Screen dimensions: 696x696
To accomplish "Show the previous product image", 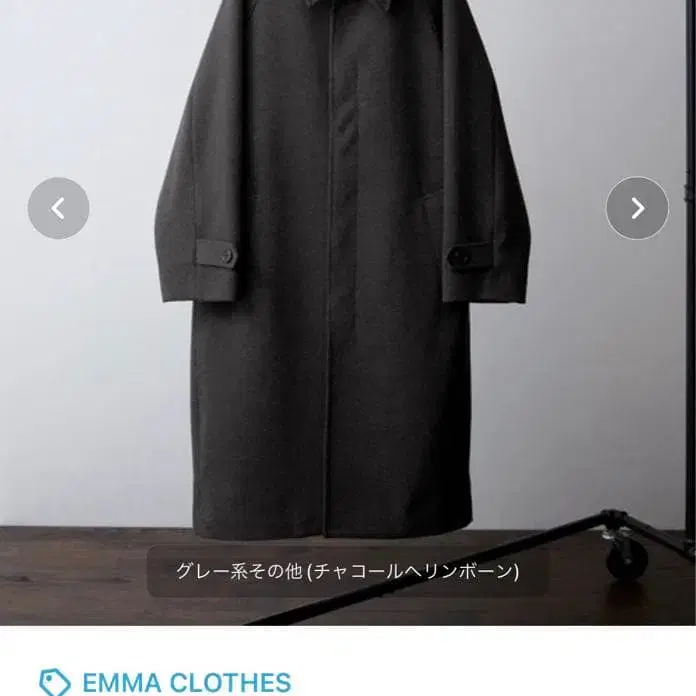I will pyautogui.click(x=58, y=208).
